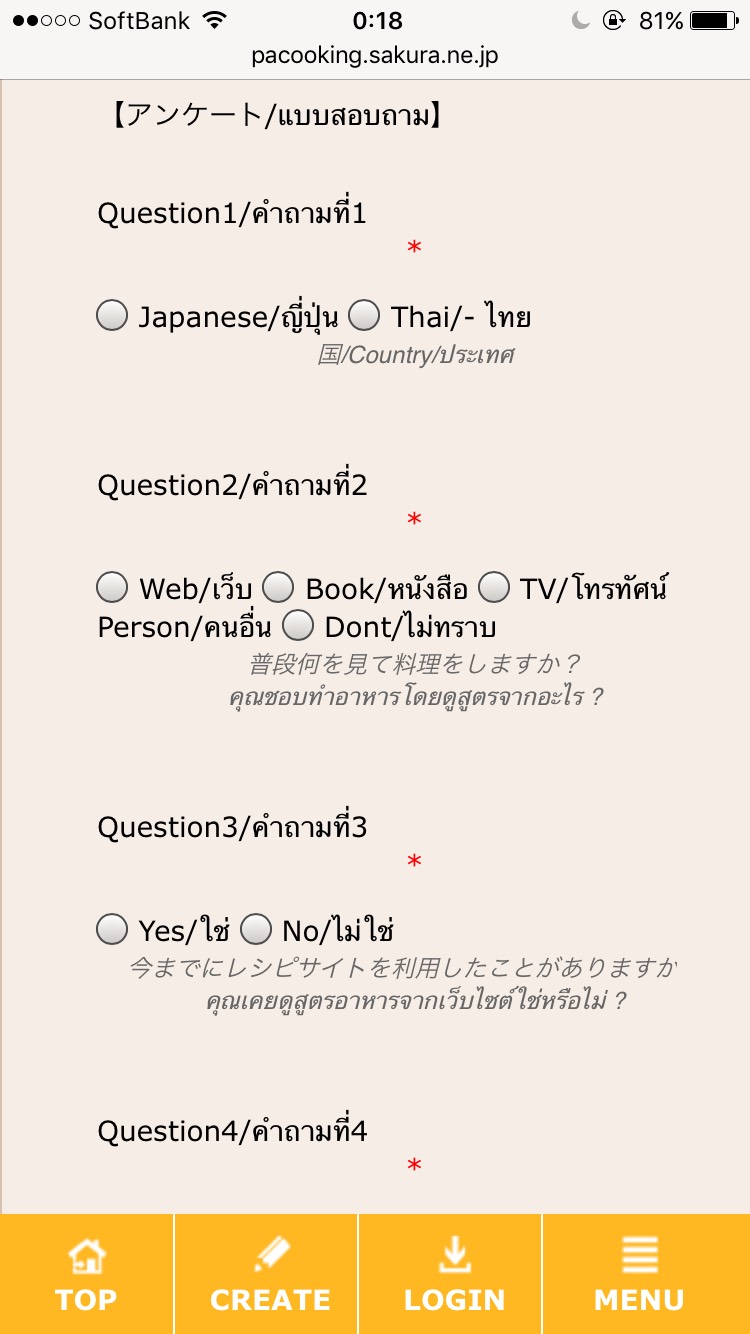Select the Dont option in Question2
This screenshot has width=750, height=1334.
pyautogui.click(x=298, y=626)
